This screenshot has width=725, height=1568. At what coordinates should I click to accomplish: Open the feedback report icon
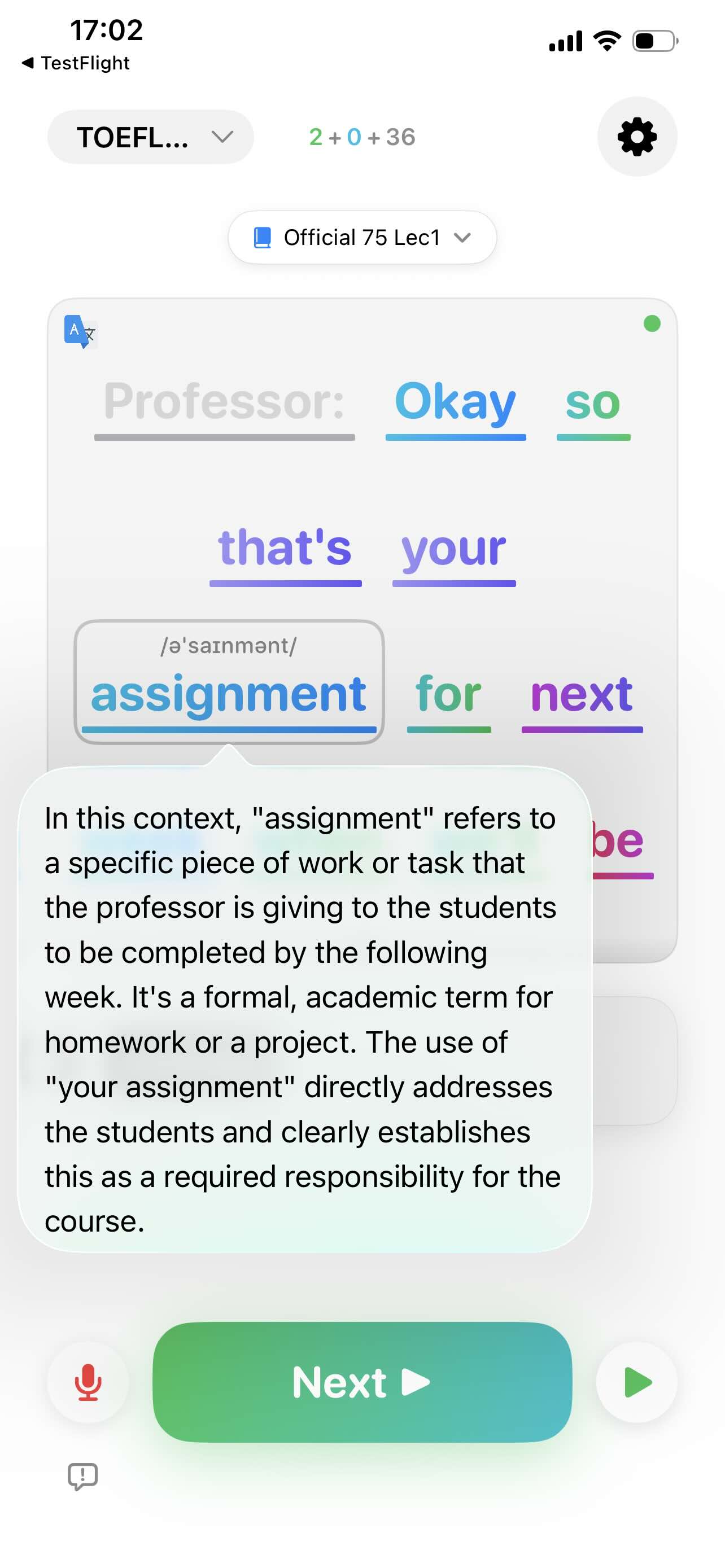[x=83, y=1476]
